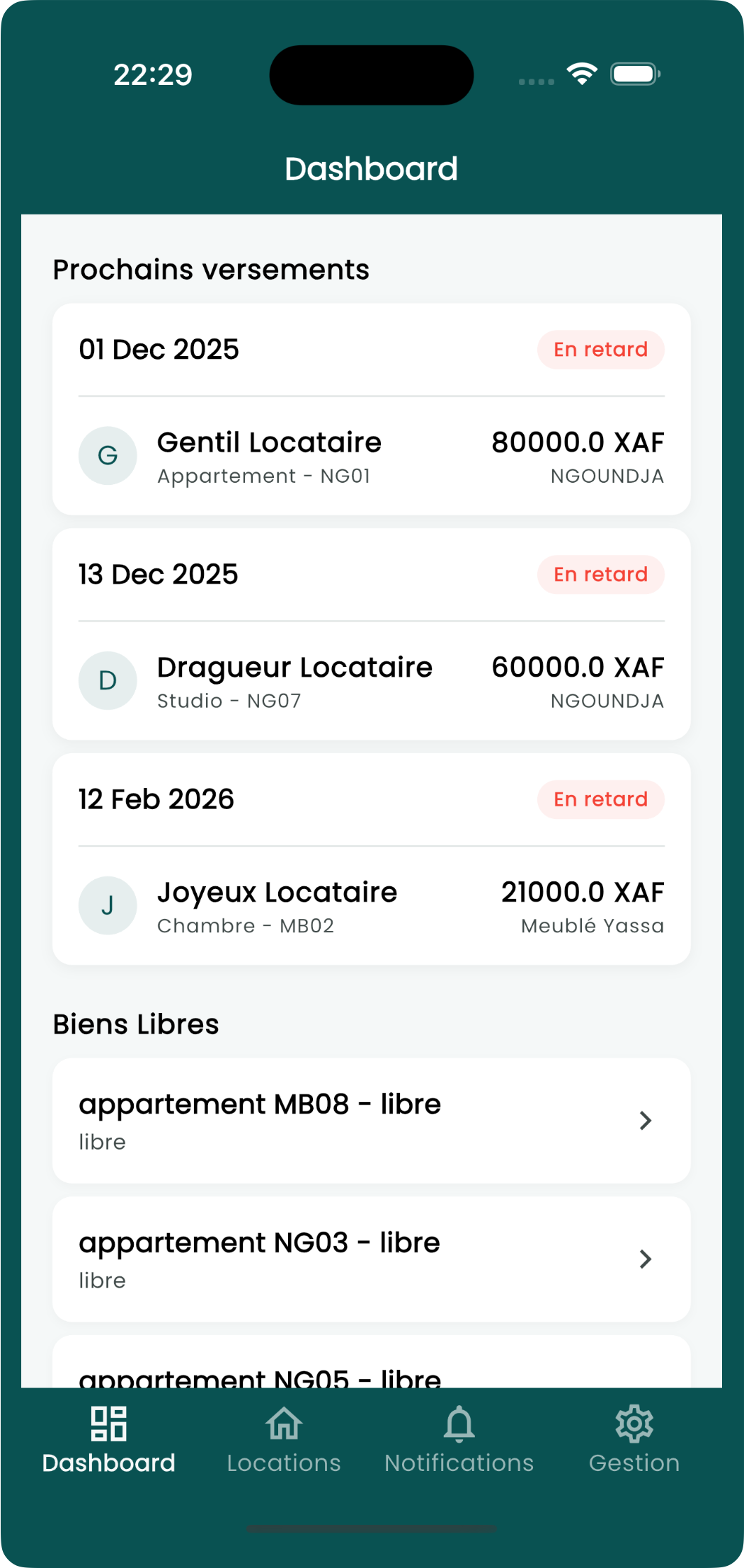View Dragueur Locataire's late payment

[x=371, y=681]
